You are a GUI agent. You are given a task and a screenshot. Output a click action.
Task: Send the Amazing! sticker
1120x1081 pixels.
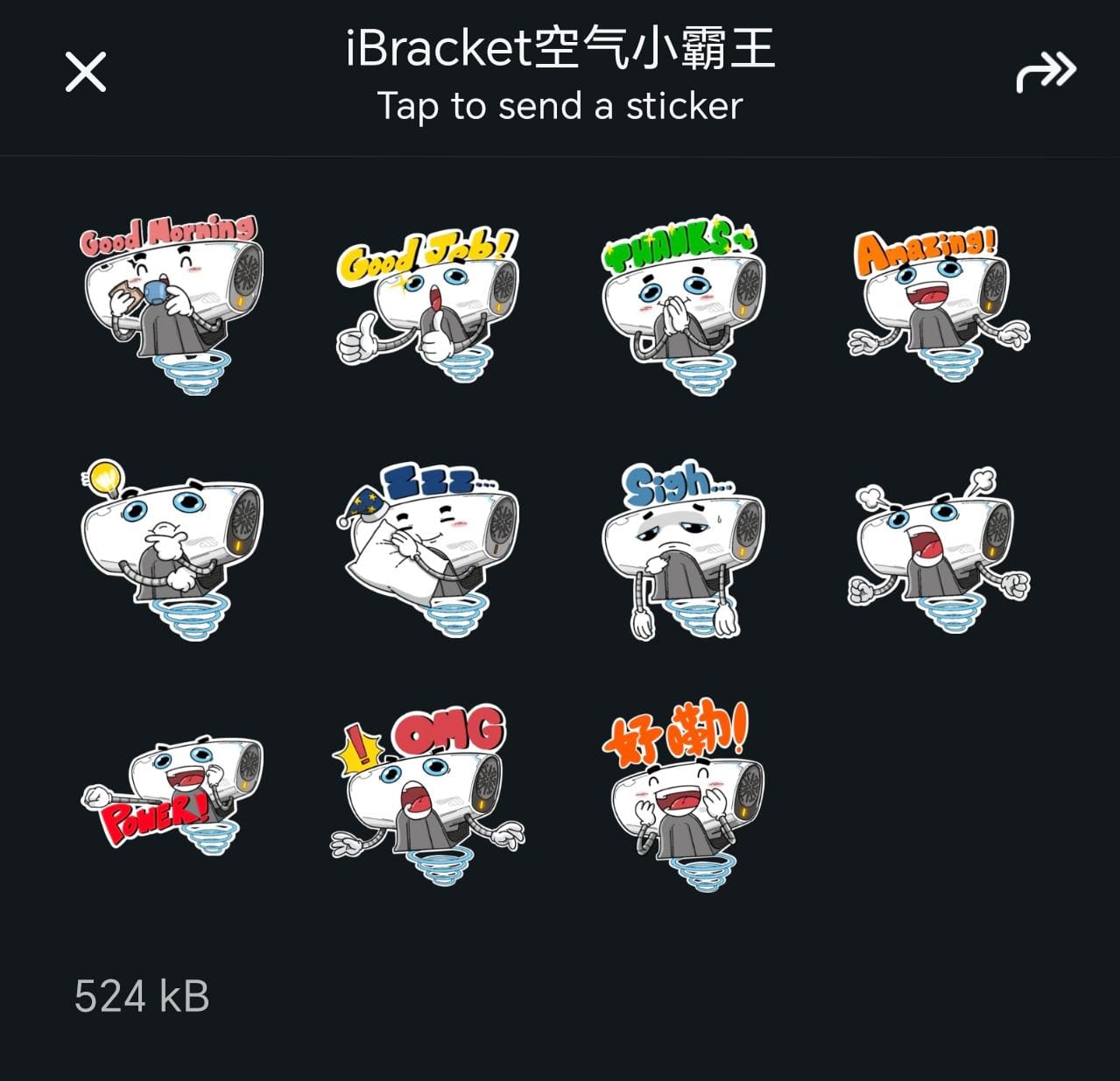[x=938, y=303]
